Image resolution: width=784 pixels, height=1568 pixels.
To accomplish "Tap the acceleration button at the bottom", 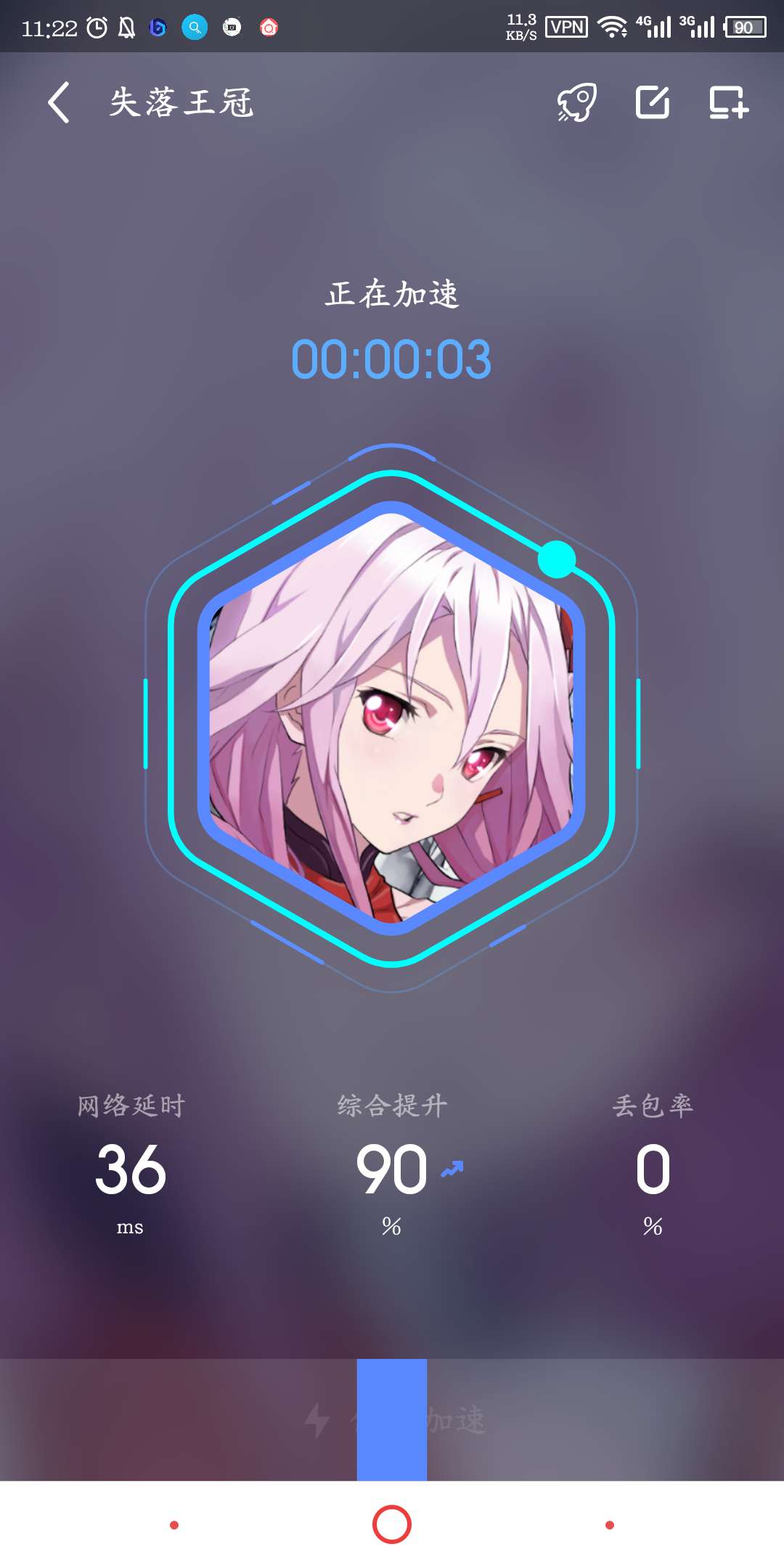I will [392, 1419].
